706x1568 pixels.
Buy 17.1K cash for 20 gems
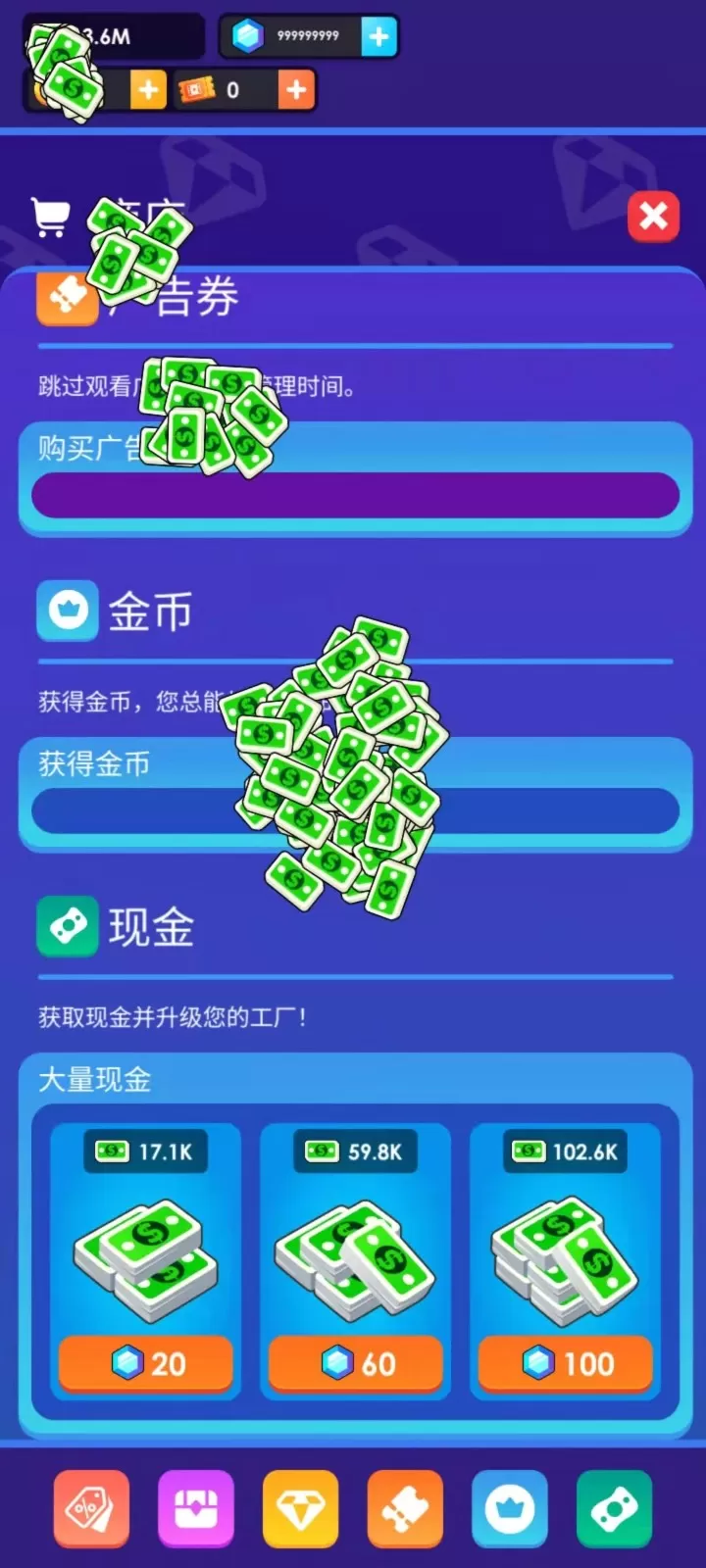pos(146,1362)
